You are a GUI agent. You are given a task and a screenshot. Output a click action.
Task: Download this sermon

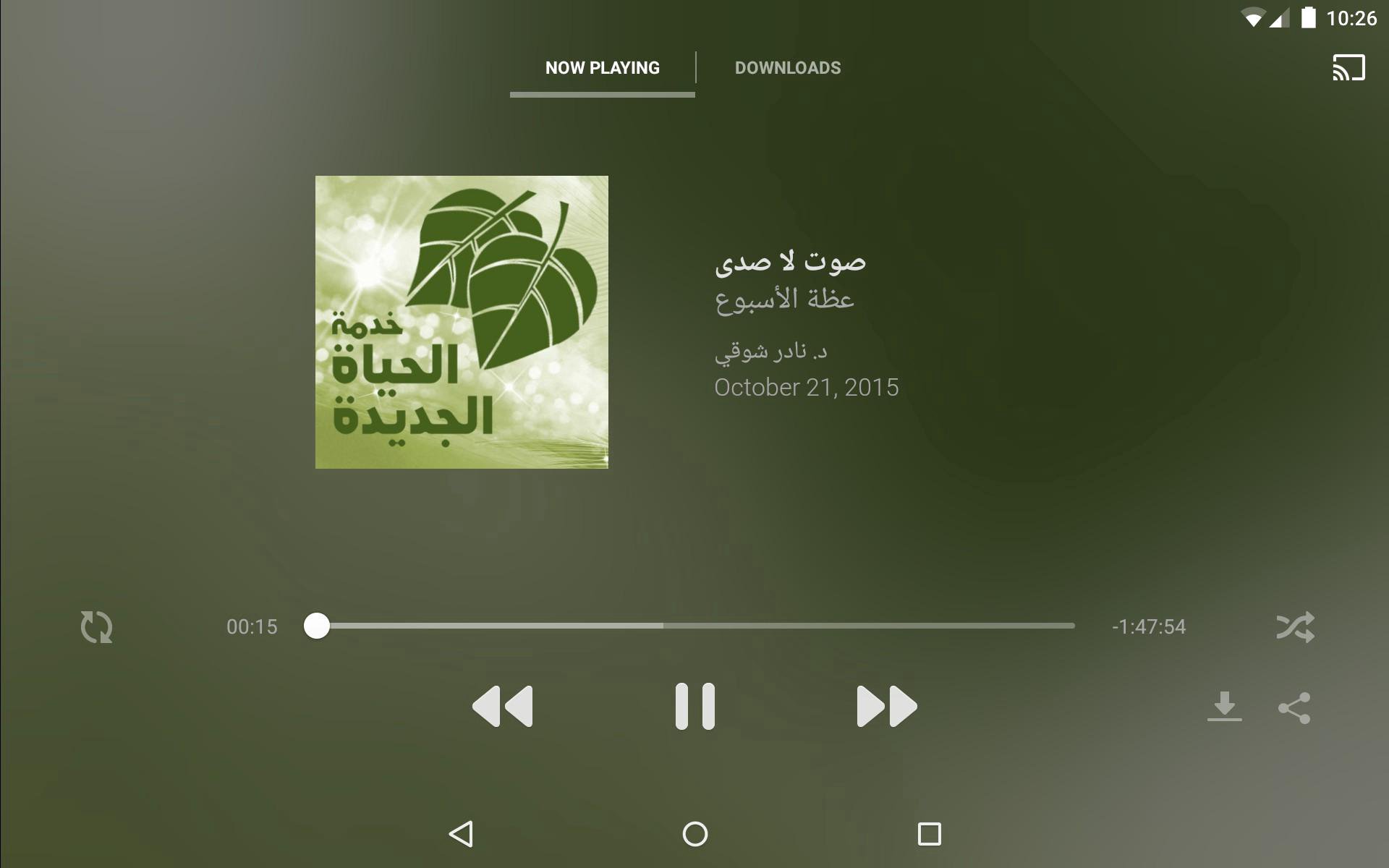tap(1224, 707)
